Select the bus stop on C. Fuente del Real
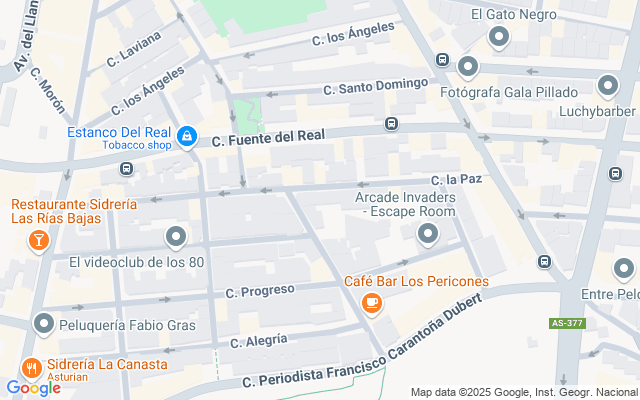 pyautogui.click(x=391, y=123)
